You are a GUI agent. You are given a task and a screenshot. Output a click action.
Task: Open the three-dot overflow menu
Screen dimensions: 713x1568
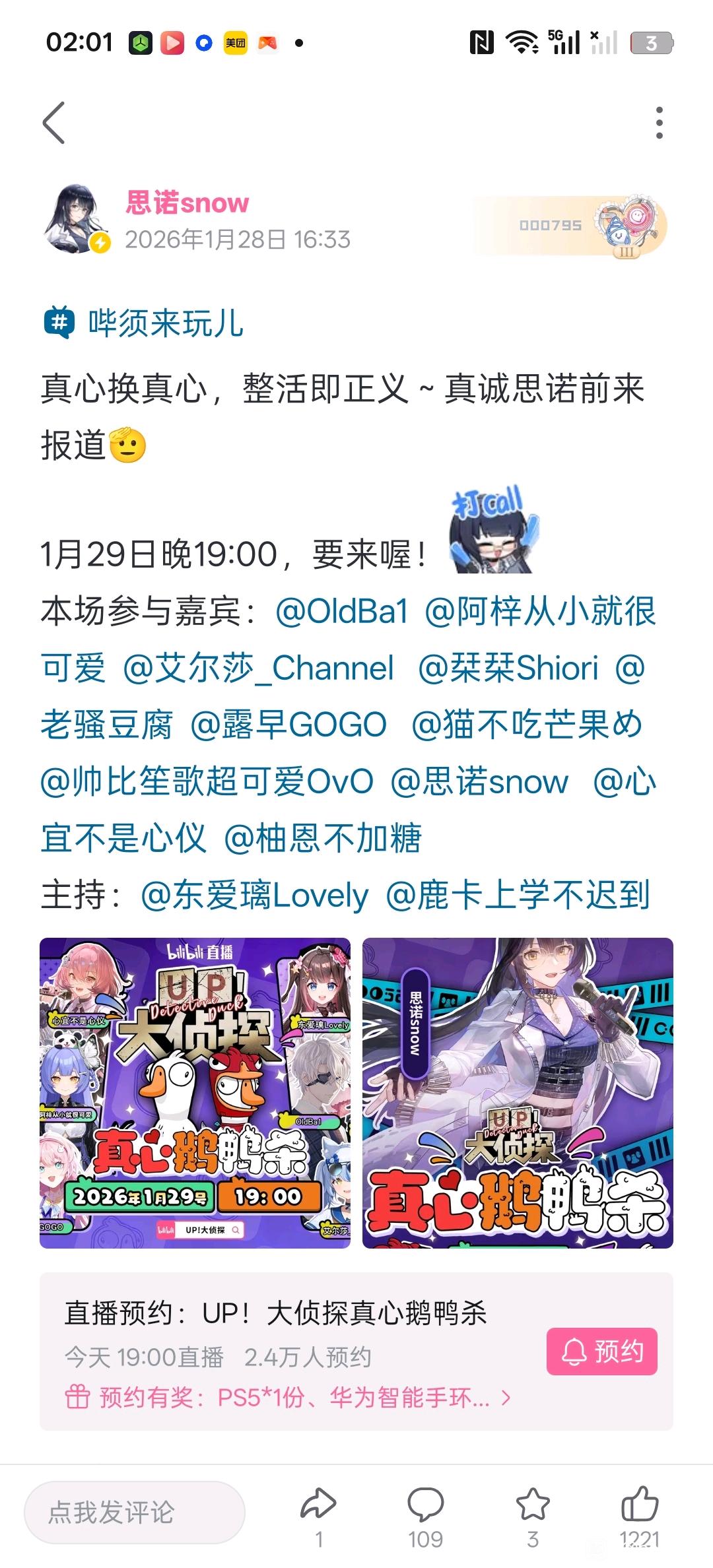tap(659, 123)
